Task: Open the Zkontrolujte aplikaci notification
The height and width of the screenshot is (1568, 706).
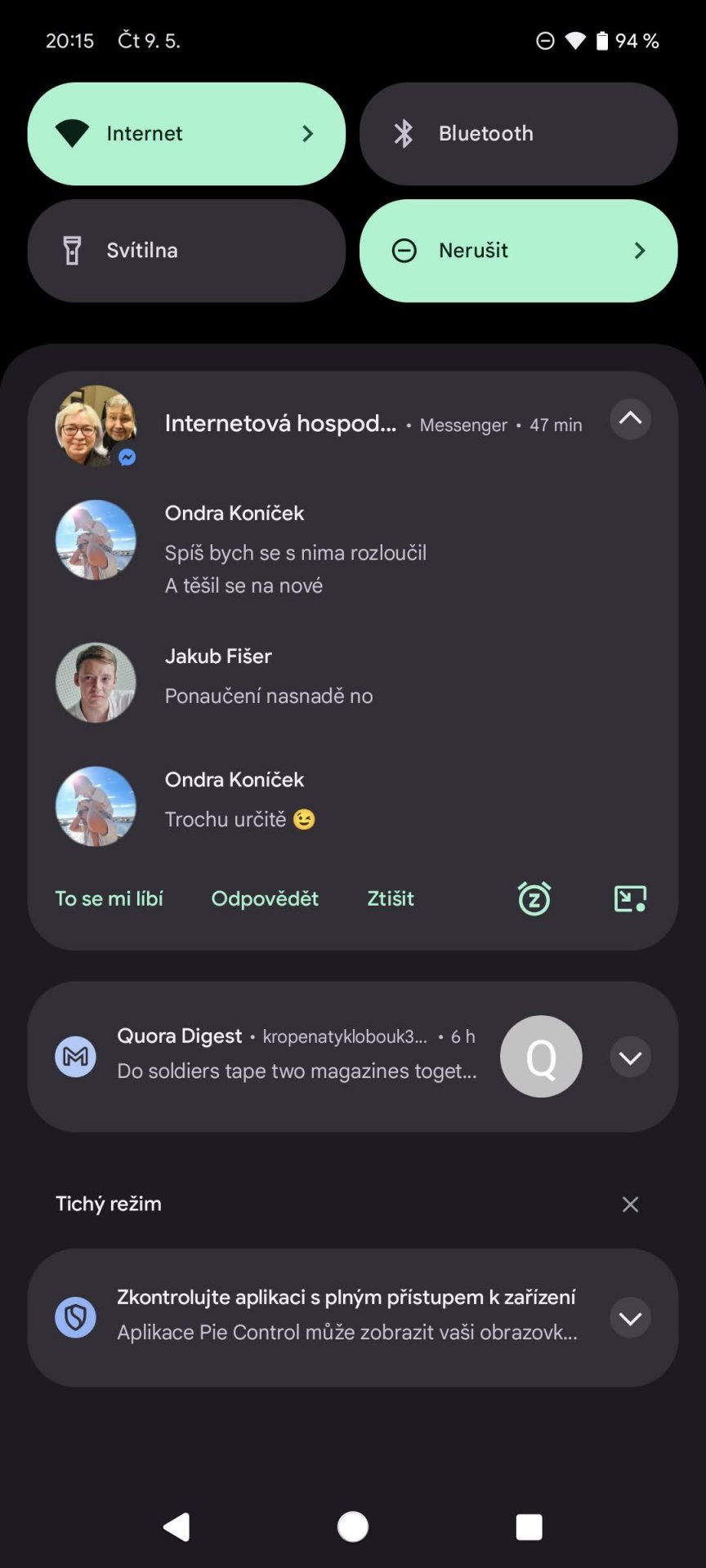Action: coord(327,1317)
